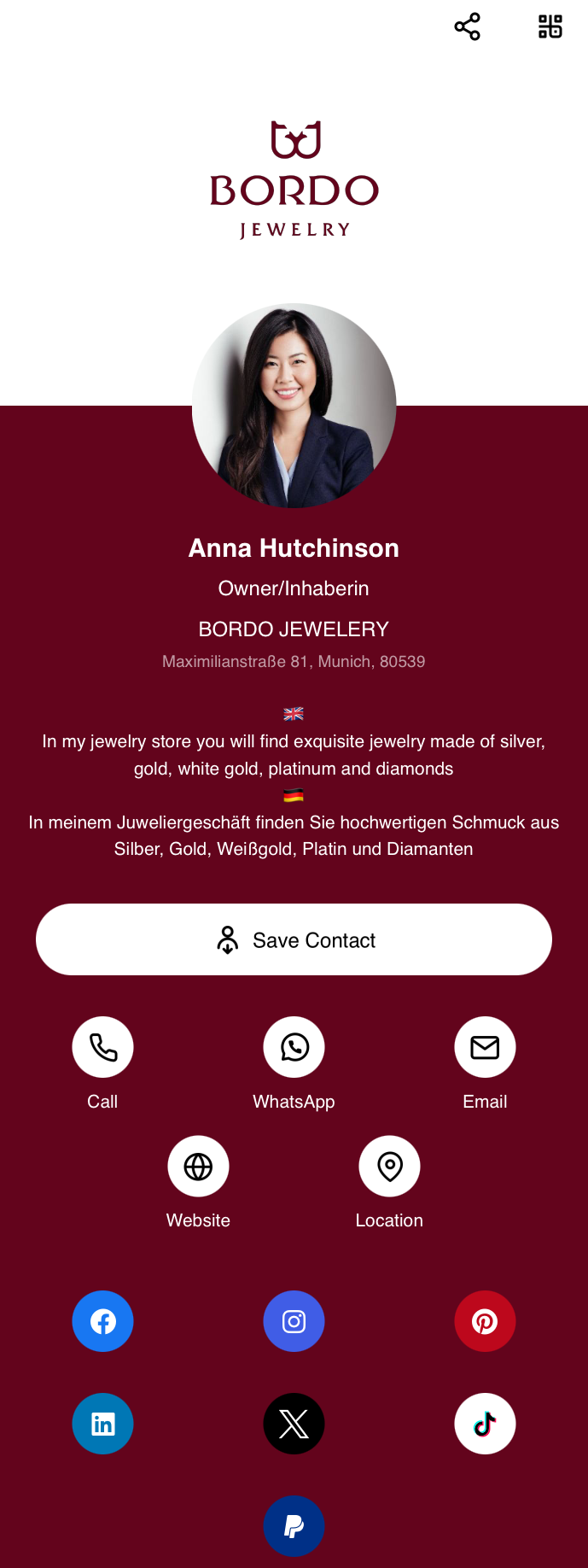Open the Instagram profile

coord(294,1321)
